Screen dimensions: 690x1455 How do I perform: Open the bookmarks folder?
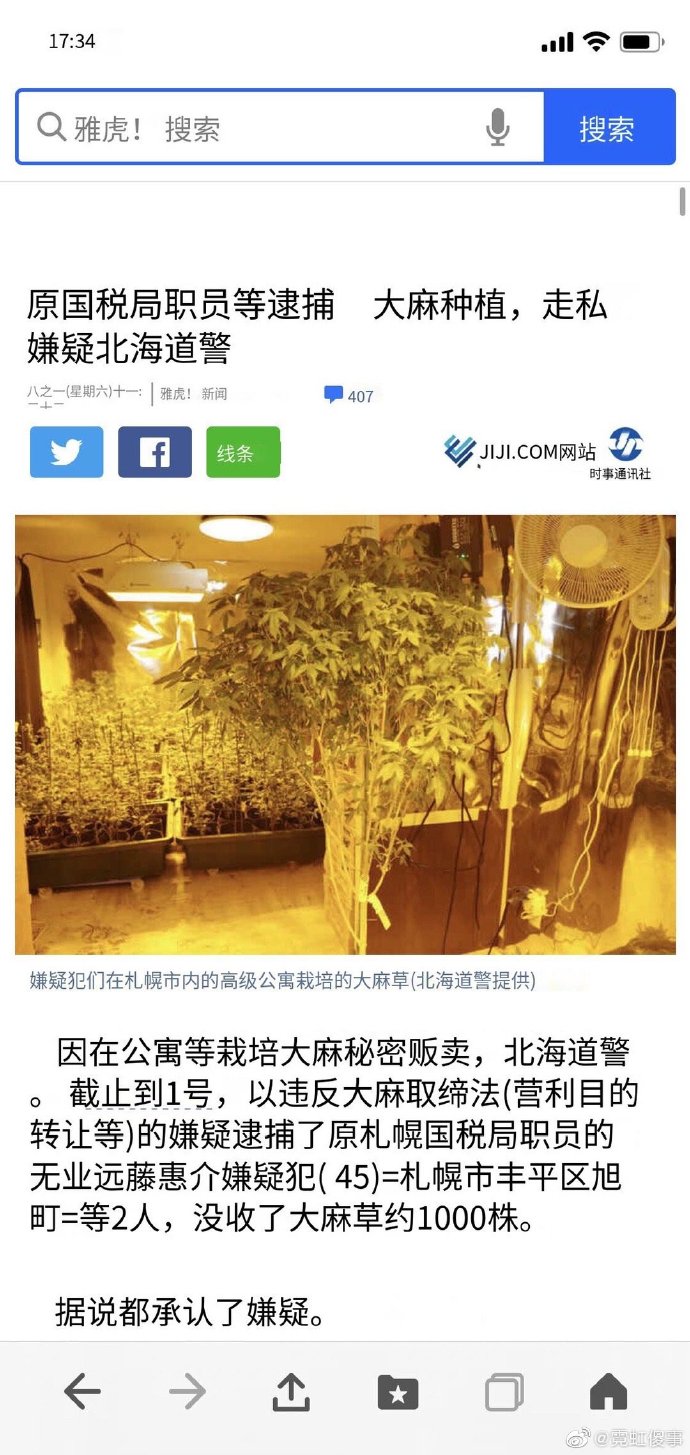[x=397, y=1391]
